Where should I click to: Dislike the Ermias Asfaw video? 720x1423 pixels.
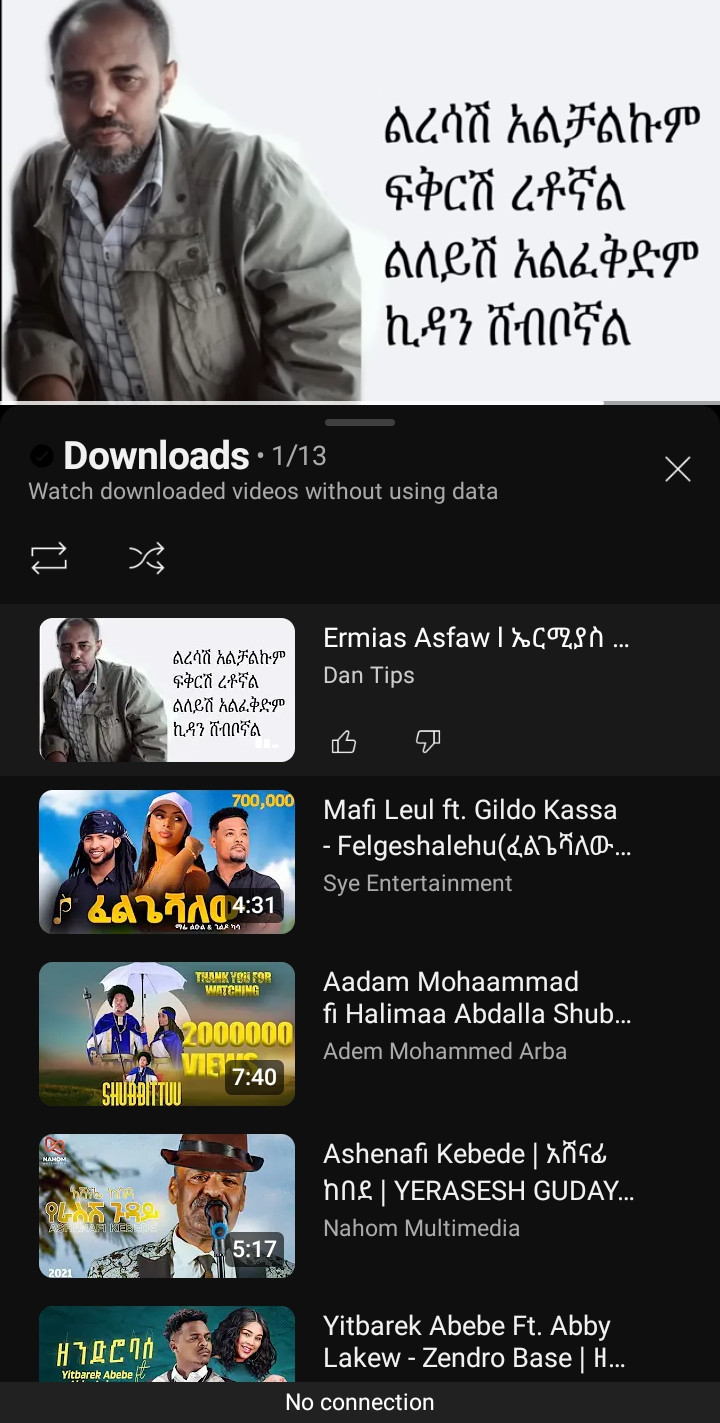click(x=428, y=741)
